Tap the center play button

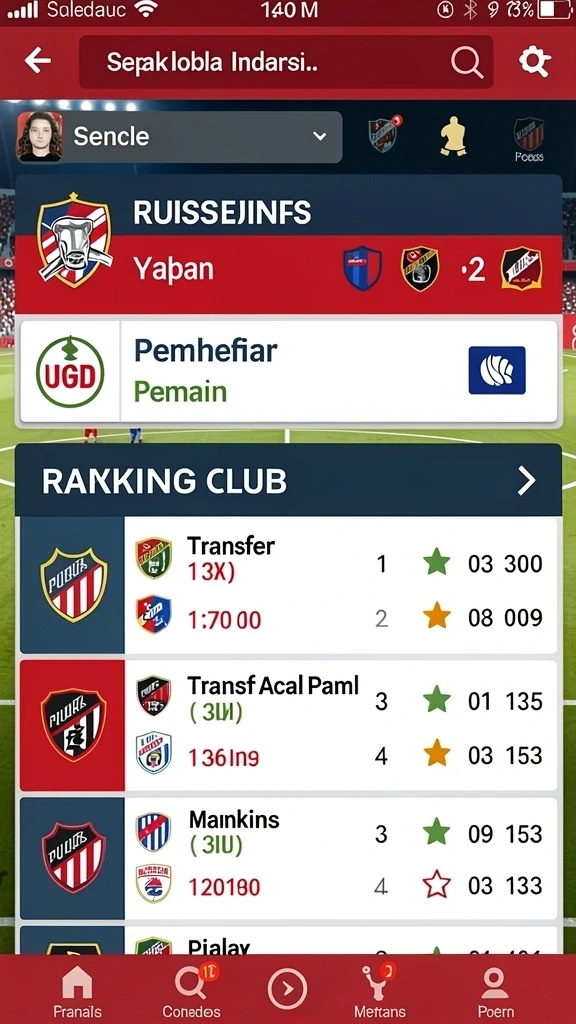(287, 989)
